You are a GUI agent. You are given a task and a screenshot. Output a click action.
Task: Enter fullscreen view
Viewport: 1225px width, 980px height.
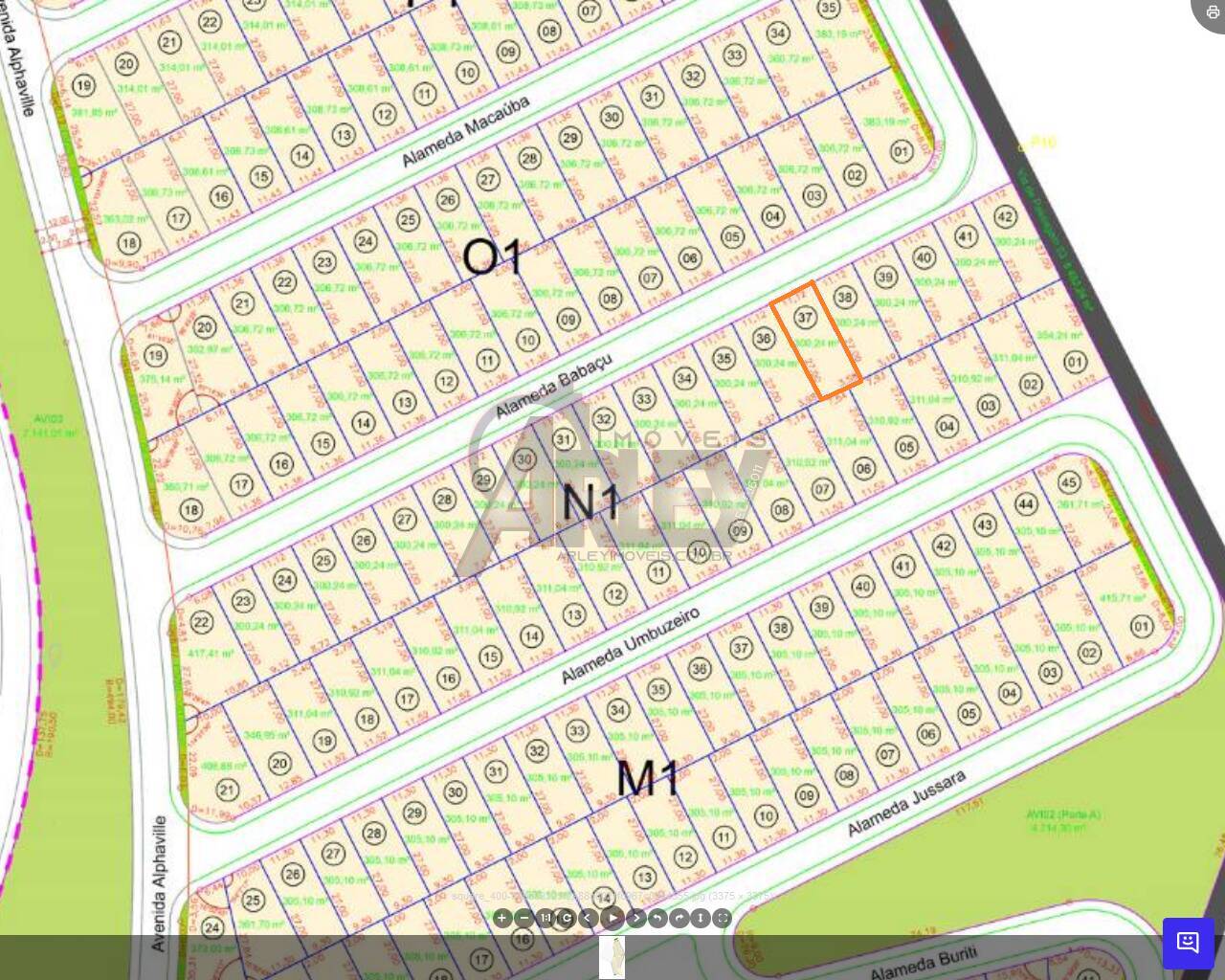[x=723, y=918]
